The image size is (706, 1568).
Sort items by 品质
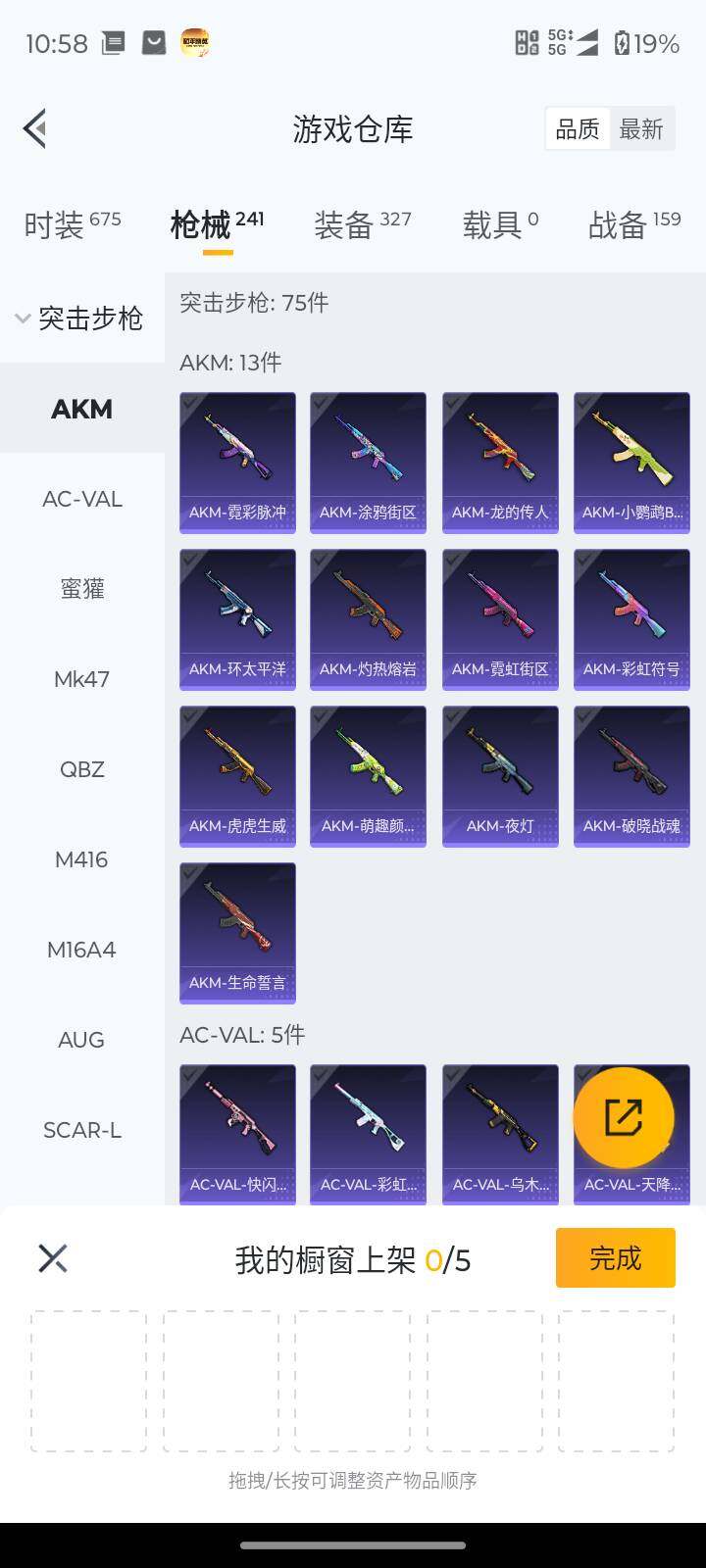tap(578, 129)
